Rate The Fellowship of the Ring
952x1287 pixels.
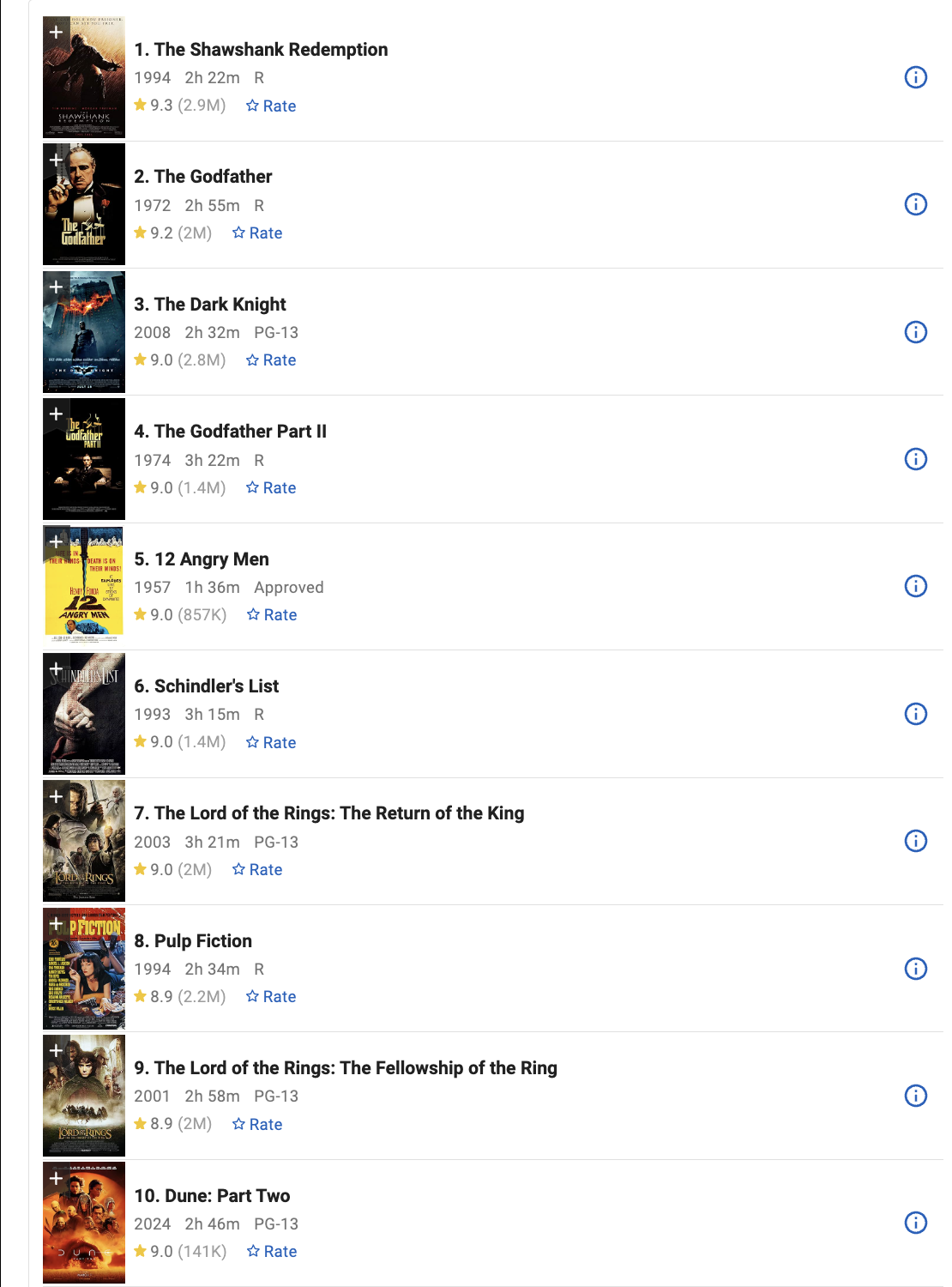click(x=257, y=1125)
